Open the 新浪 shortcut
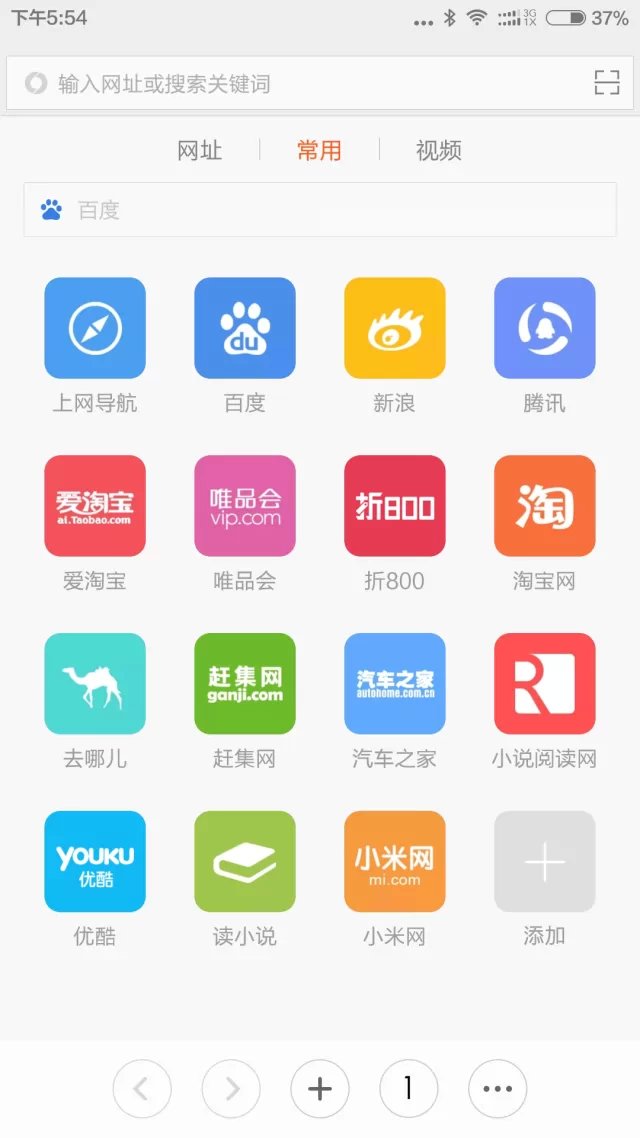Image resolution: width=640 pixels, height=1138 pixels. [394, 328]
